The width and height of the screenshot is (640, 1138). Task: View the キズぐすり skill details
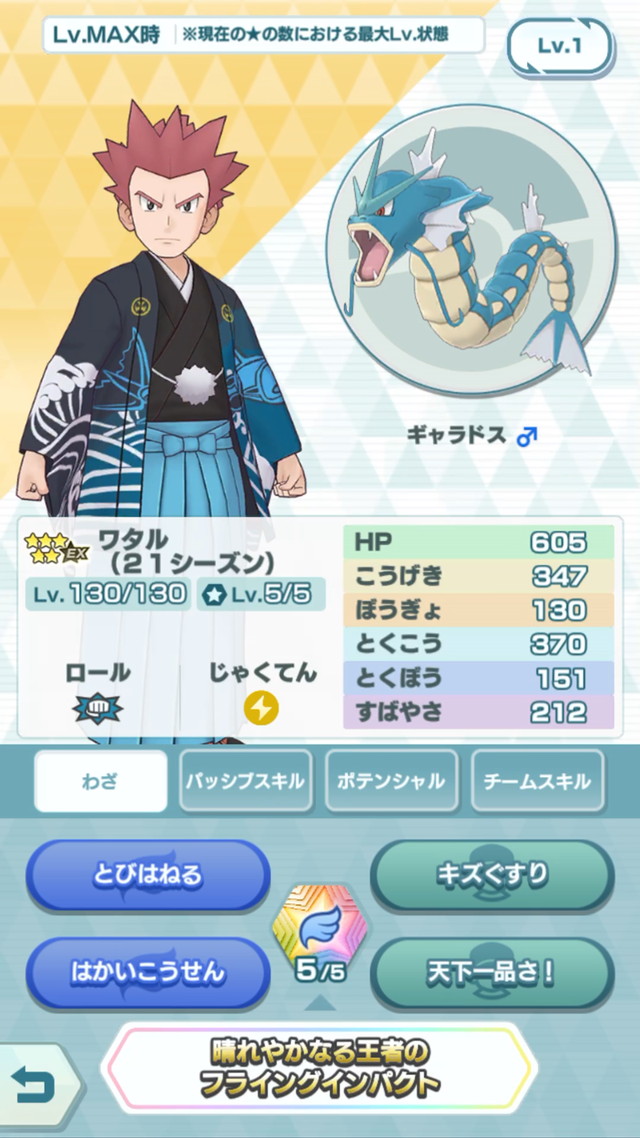[x=492, y=876]
